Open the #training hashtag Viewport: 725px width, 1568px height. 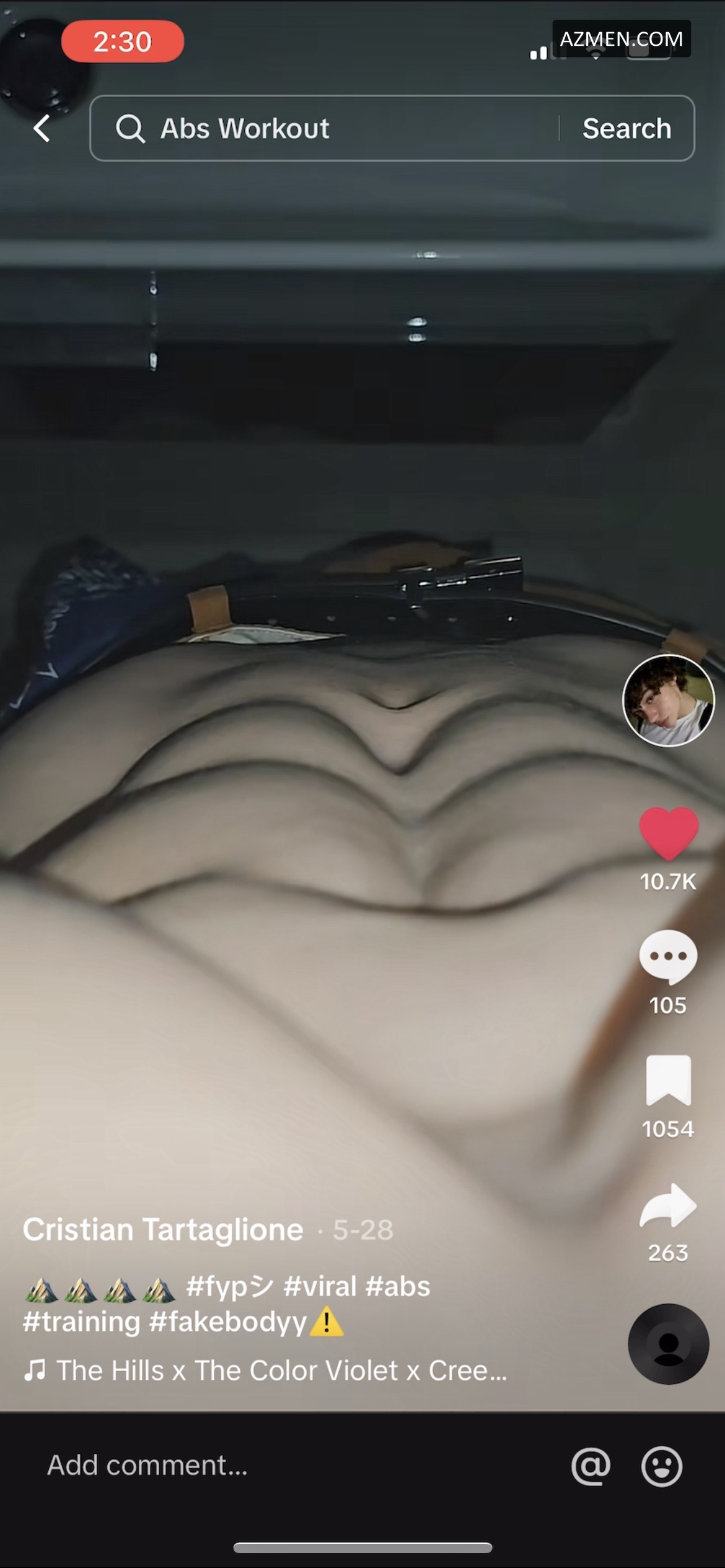82,1322
